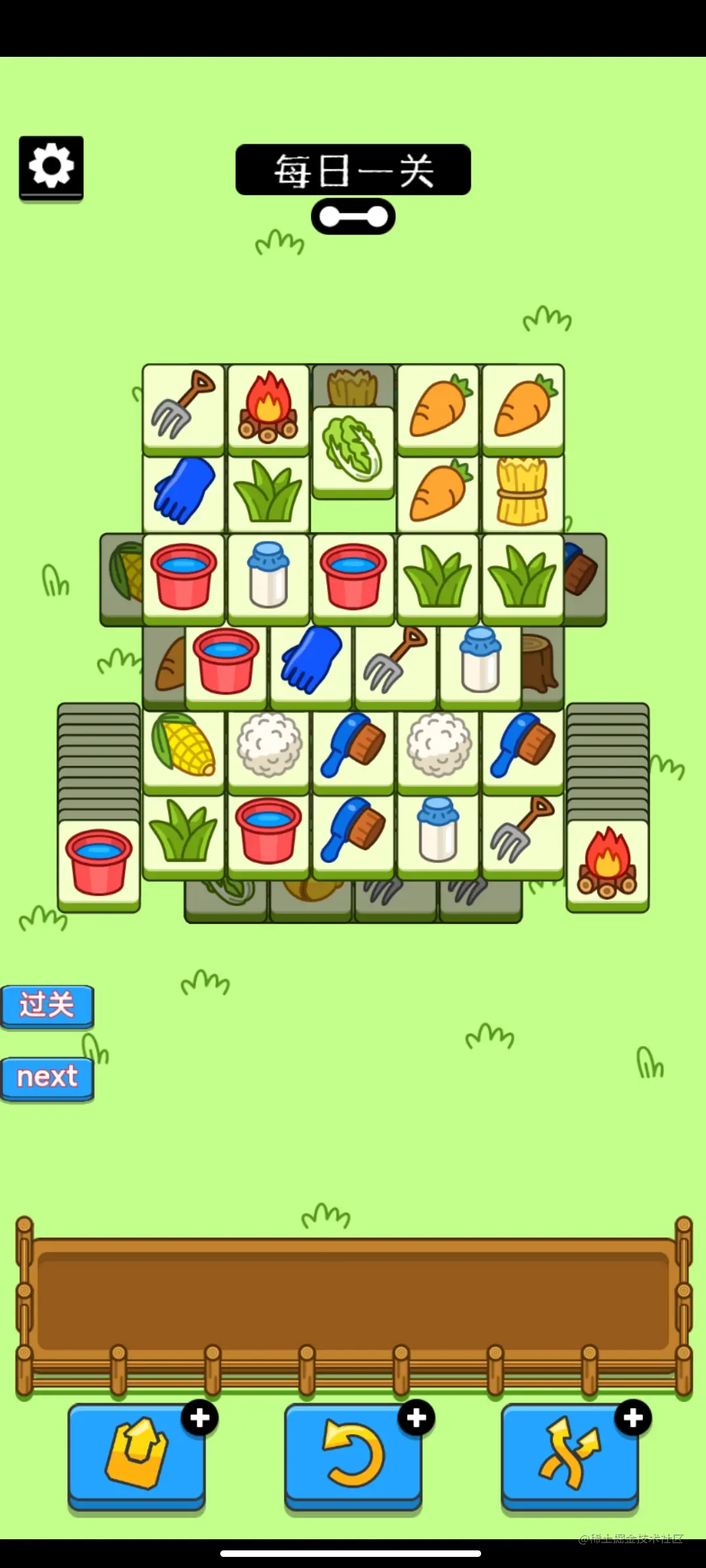Pick the uncovered cabbage tile
This screenshot has width=706, height=1568.
coord(353,452)
